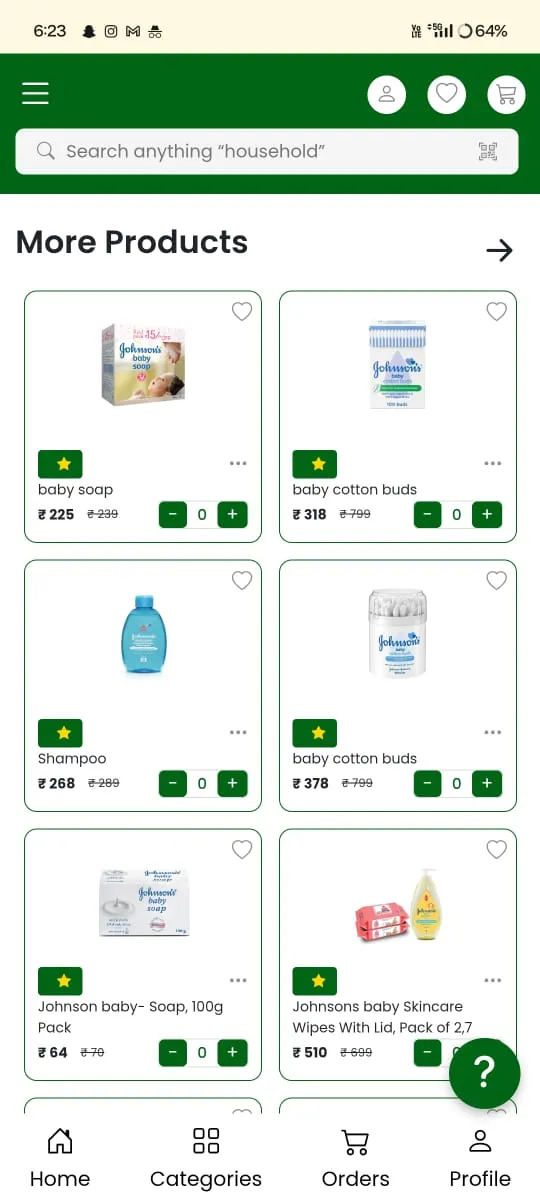The height and width of the screenshot is (1200, 540).
Task: Tap the search anything box
Action: click(x=267, y=151)
